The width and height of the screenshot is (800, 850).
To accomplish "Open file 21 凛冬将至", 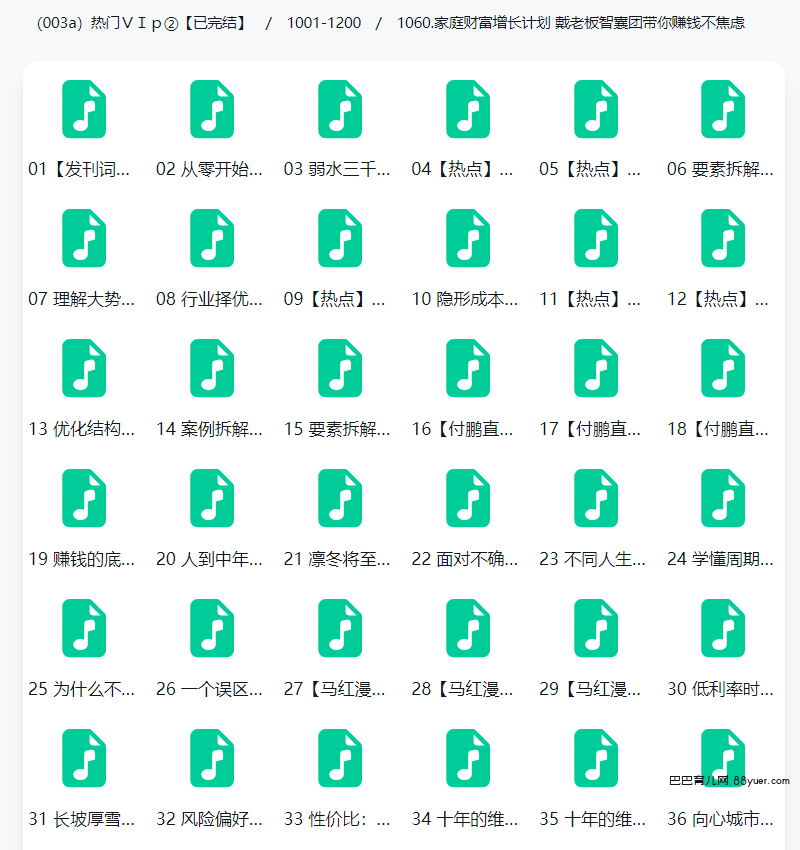I will (340, 498).
